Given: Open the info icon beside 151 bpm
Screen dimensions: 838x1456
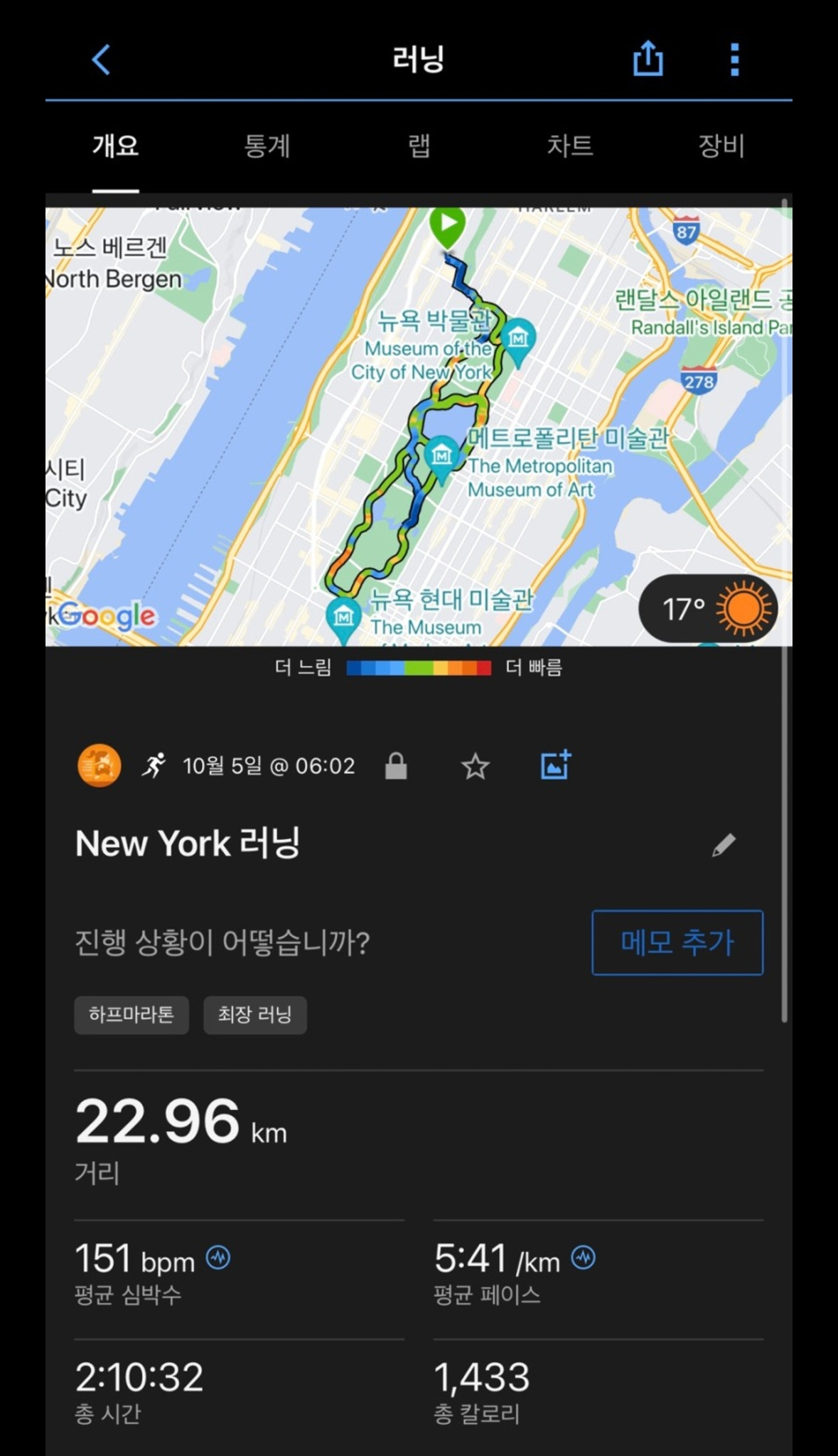Looking at the screenshot, I should tap(217, 1258).
